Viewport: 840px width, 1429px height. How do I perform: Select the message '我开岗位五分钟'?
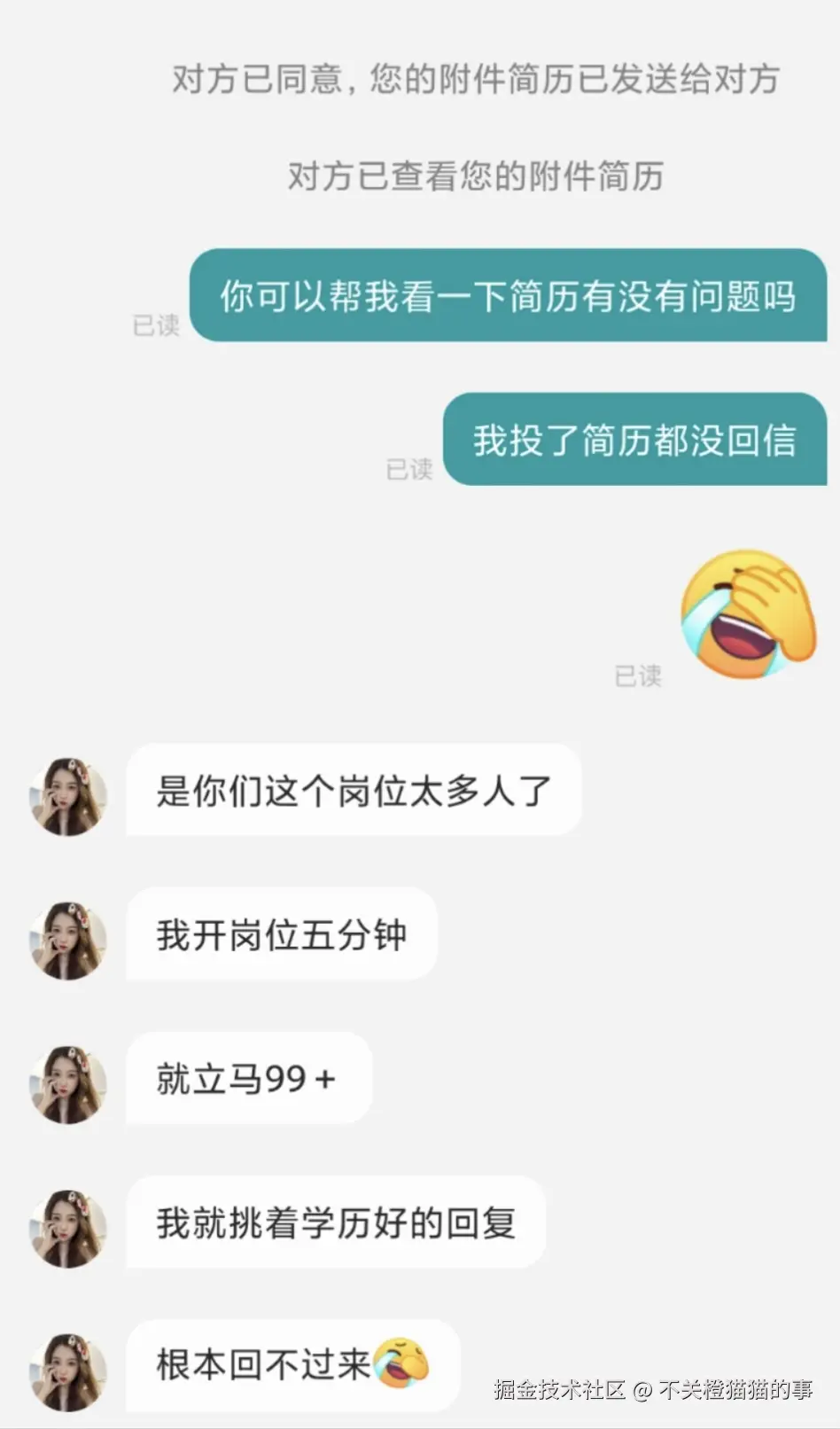(282, 935)
